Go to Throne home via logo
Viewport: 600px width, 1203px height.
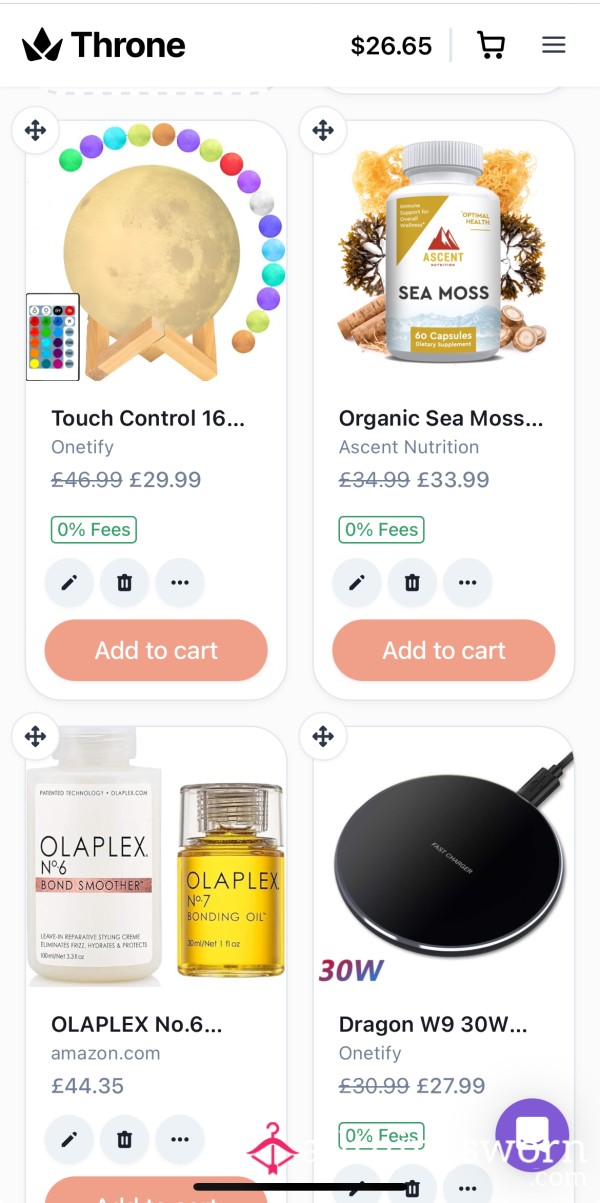pyautogui.click(x=104, y=45)
